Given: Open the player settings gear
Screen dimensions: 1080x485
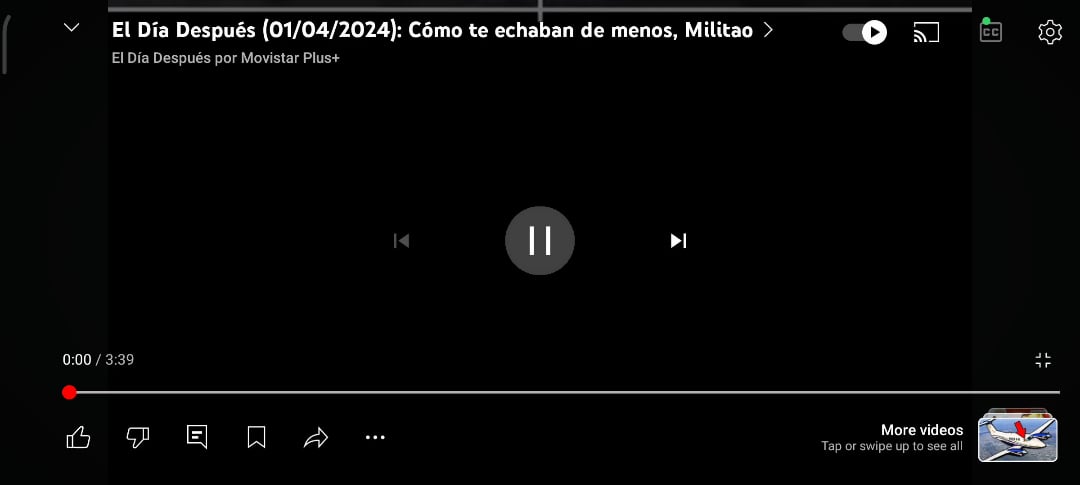Looking at the screenshot, I should [1049, 32].
